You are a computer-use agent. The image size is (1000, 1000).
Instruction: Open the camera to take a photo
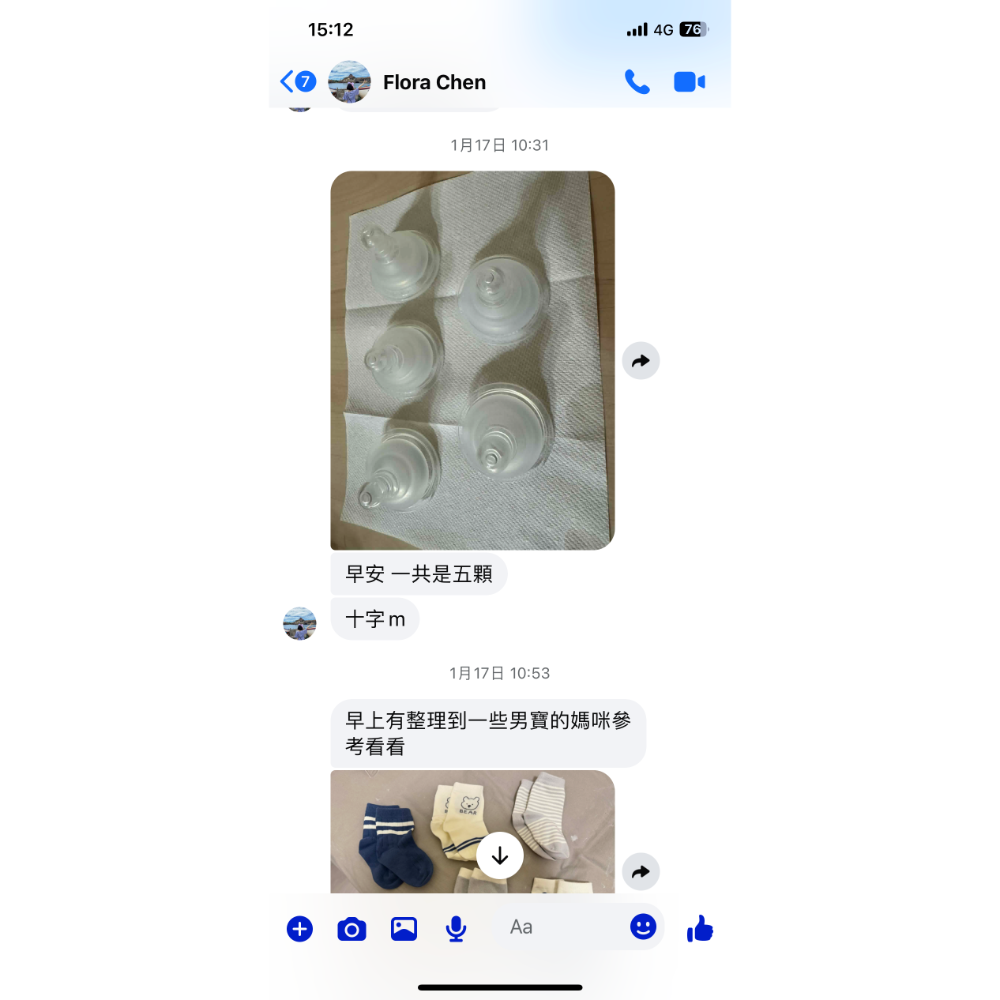point(351,929)
